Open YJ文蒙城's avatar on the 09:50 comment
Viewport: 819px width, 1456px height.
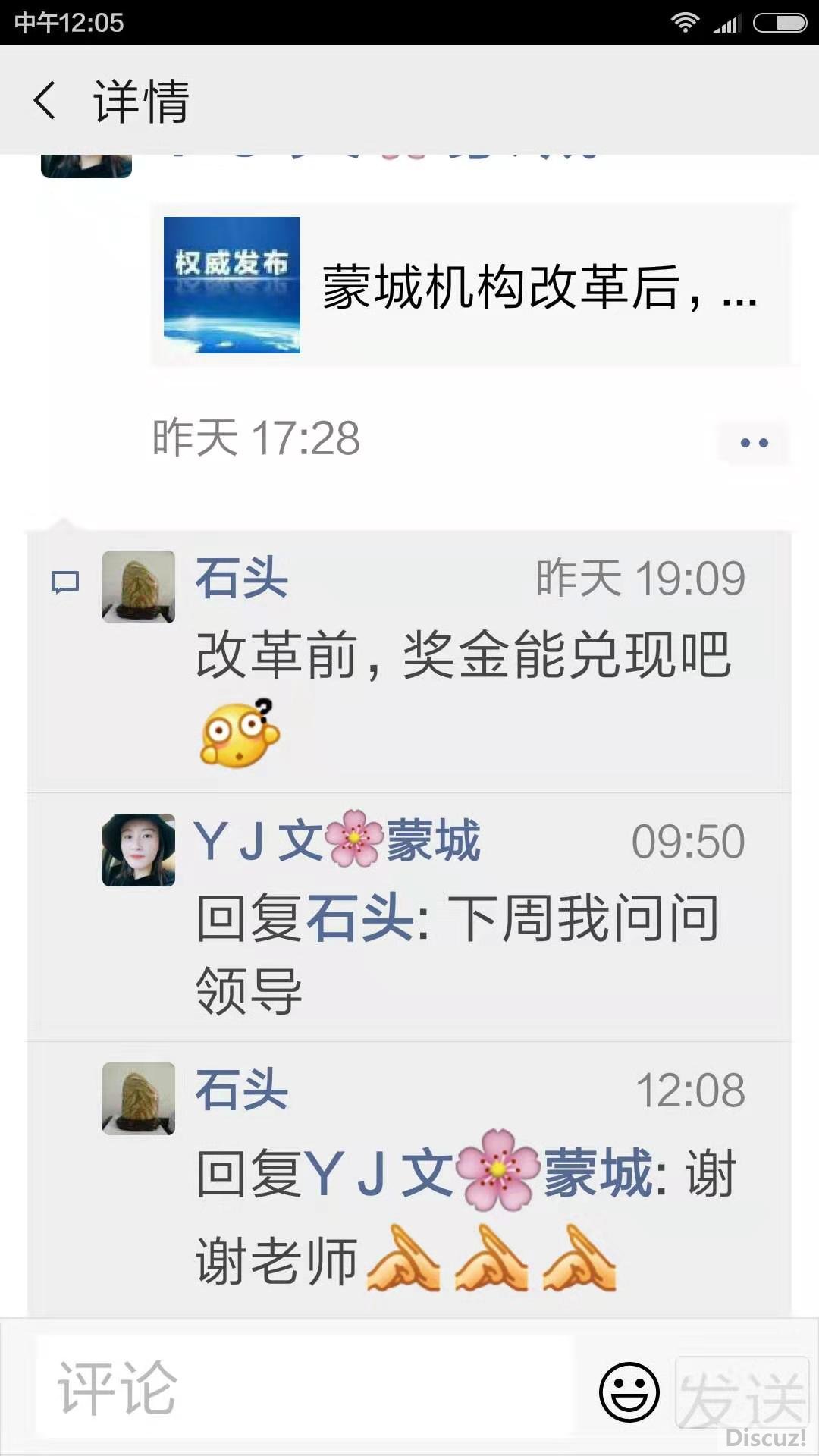pyautogui.click(x=139, y=850)
